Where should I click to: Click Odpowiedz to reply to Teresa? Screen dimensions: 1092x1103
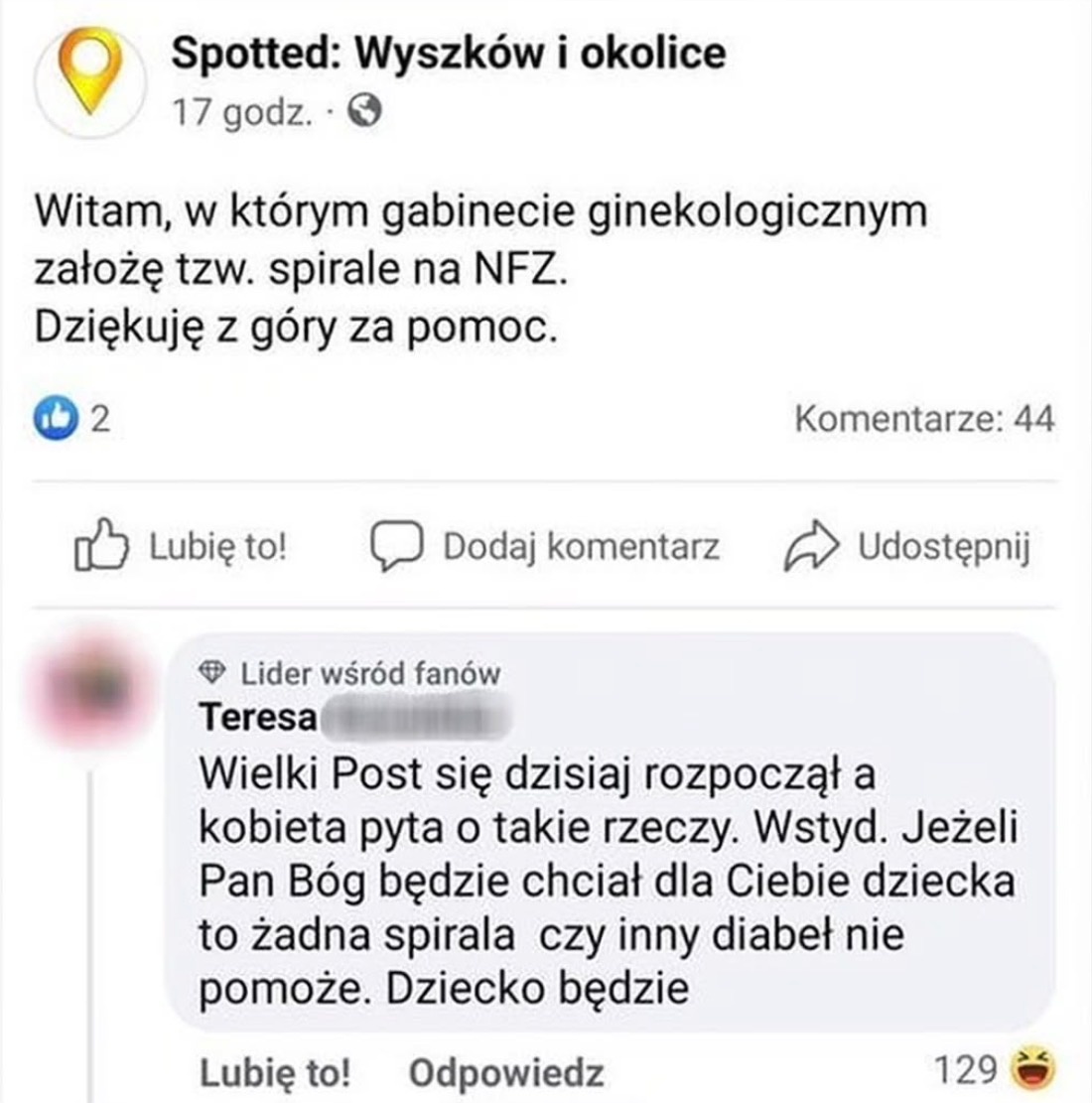[x=505, y=1073]
